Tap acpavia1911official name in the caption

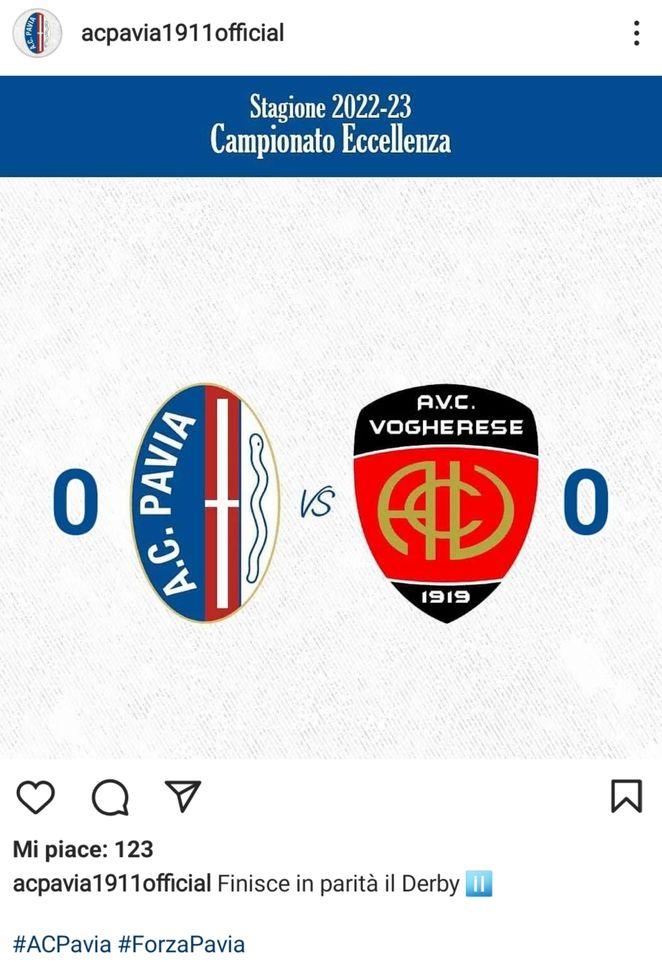click(x=112, y=884)
